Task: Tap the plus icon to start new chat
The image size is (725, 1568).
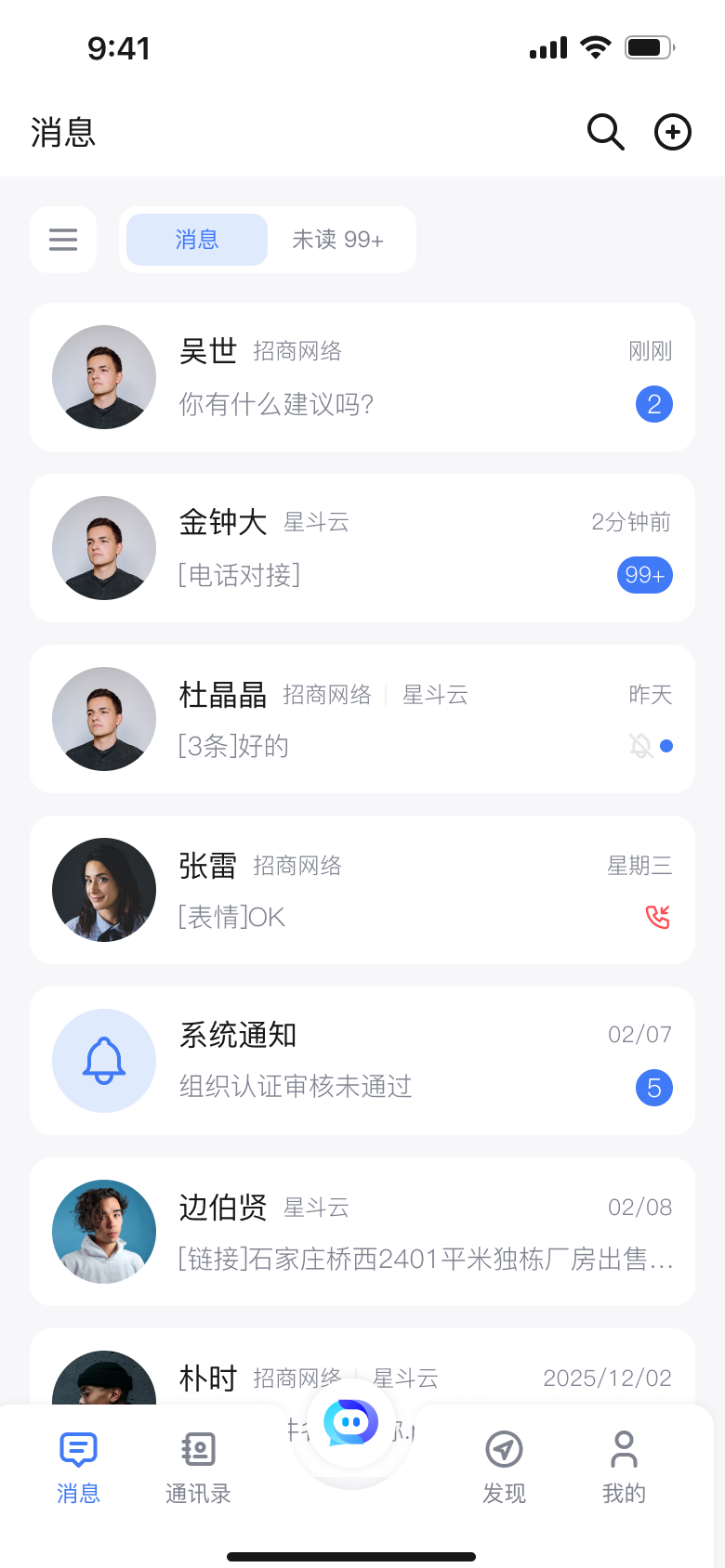Action: click(672, 132)
